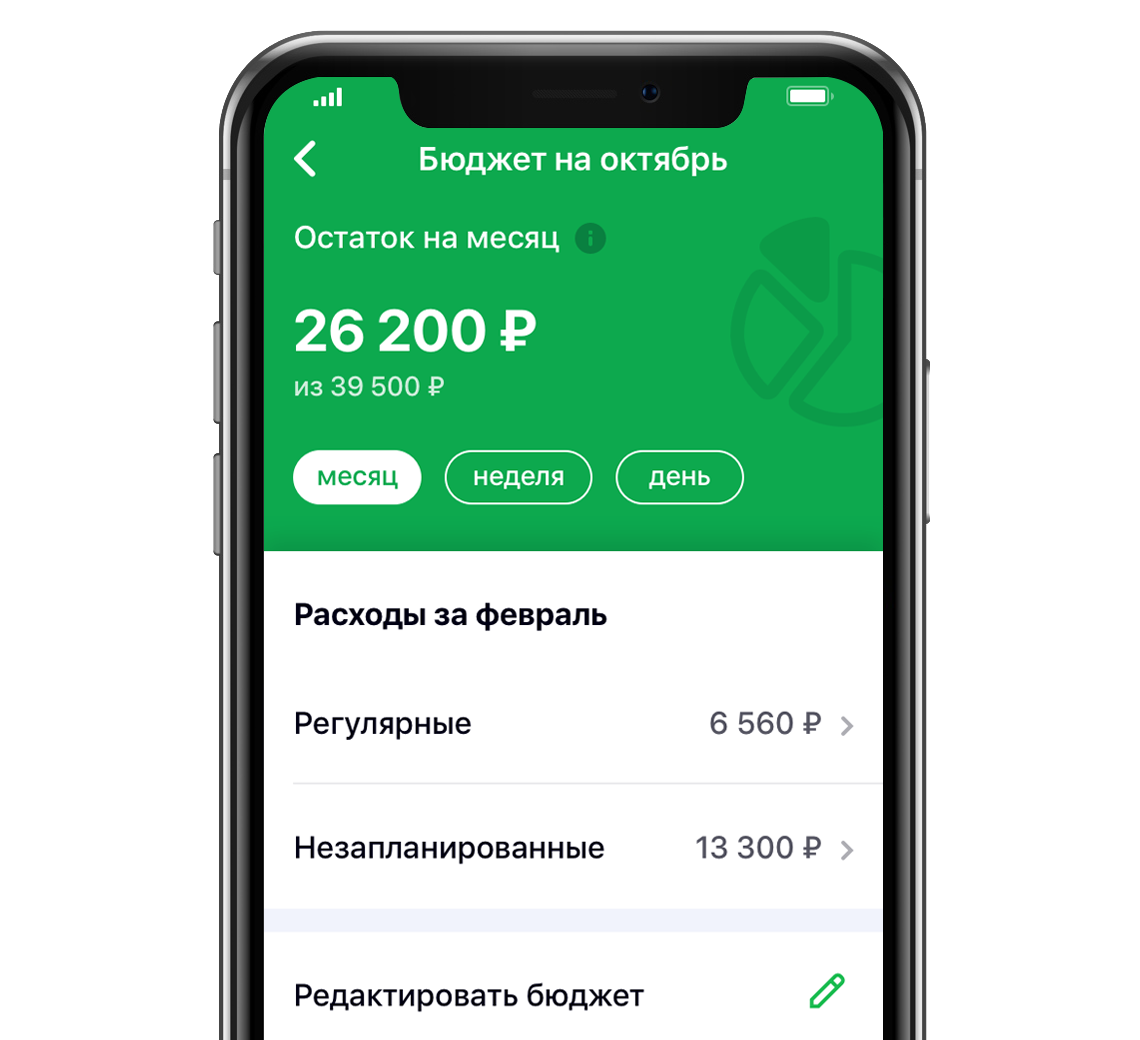1140x1040 pixels.
Task: Switch to the неделя period
Action: (518, 477)
